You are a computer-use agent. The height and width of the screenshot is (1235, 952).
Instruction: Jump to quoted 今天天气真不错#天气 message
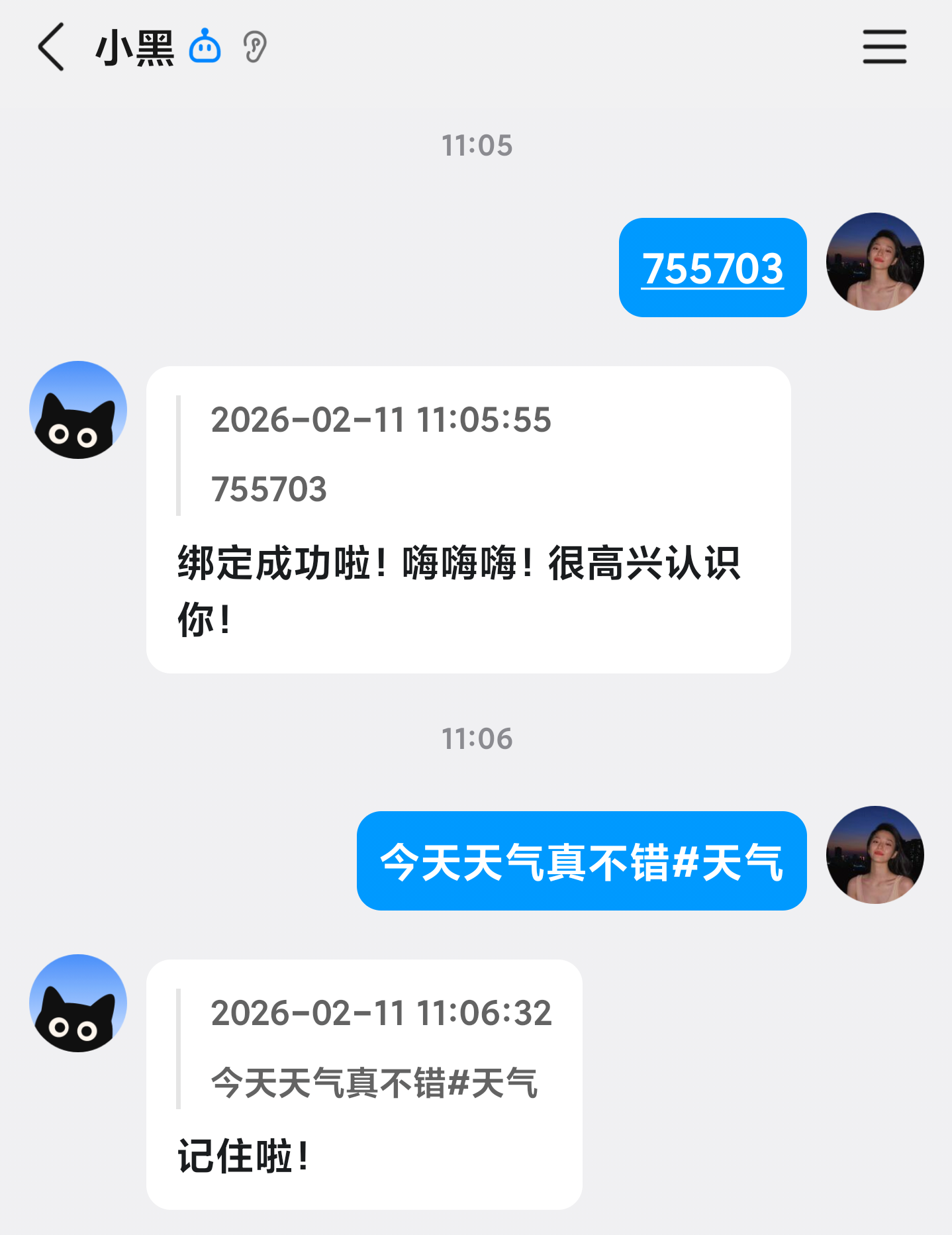(x=374, y=1082)
